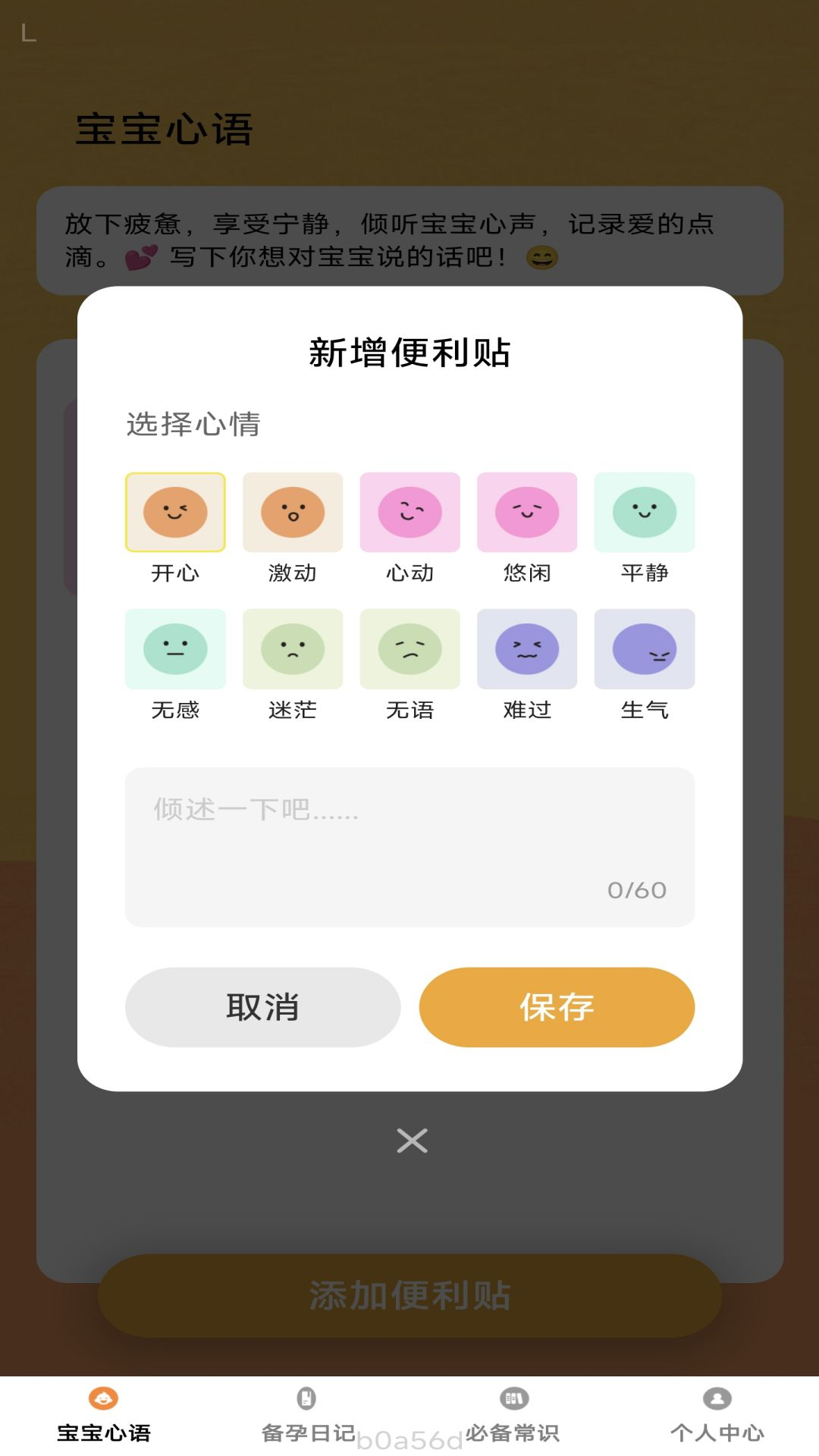Select the 难过 sad mood emoji
This screenshot has height=1456, width=819.
(526, 649)
